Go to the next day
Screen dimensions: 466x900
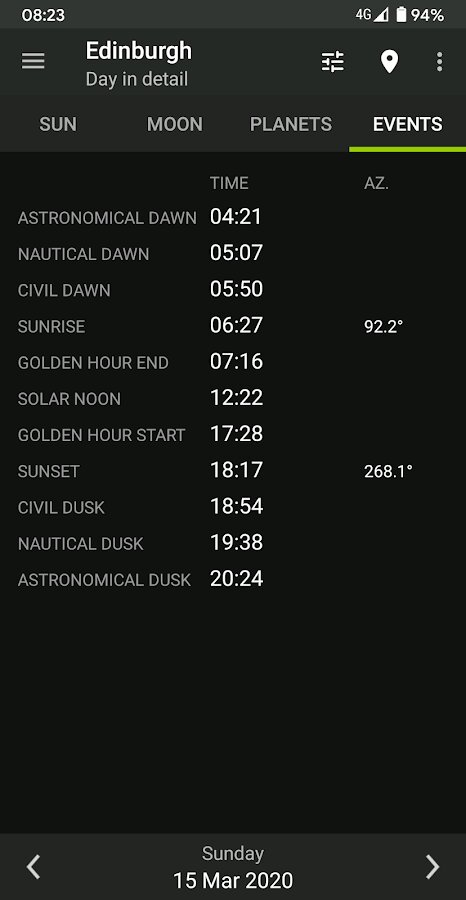[x=432, y=867]
